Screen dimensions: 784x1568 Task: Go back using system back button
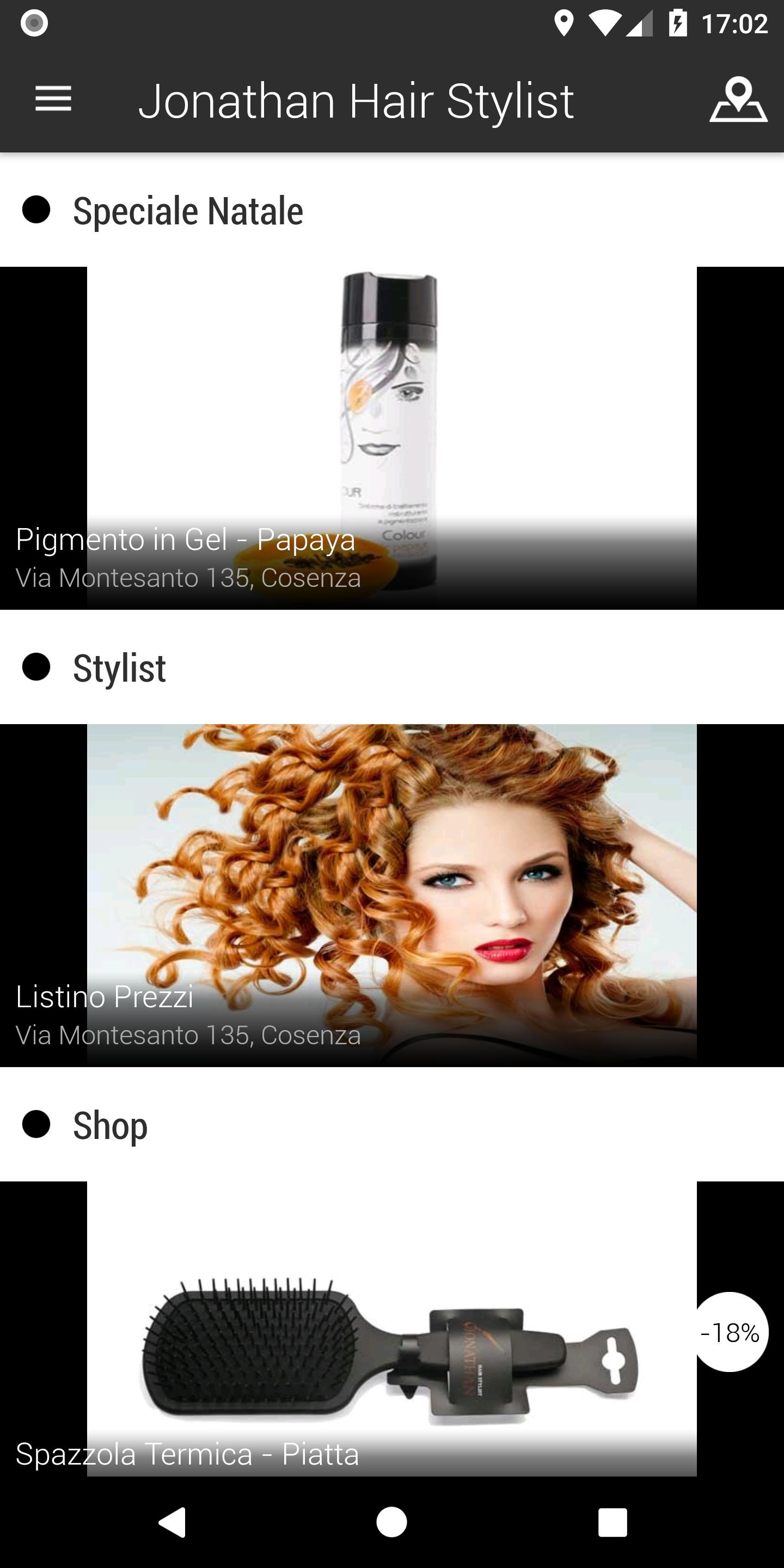172,1523
